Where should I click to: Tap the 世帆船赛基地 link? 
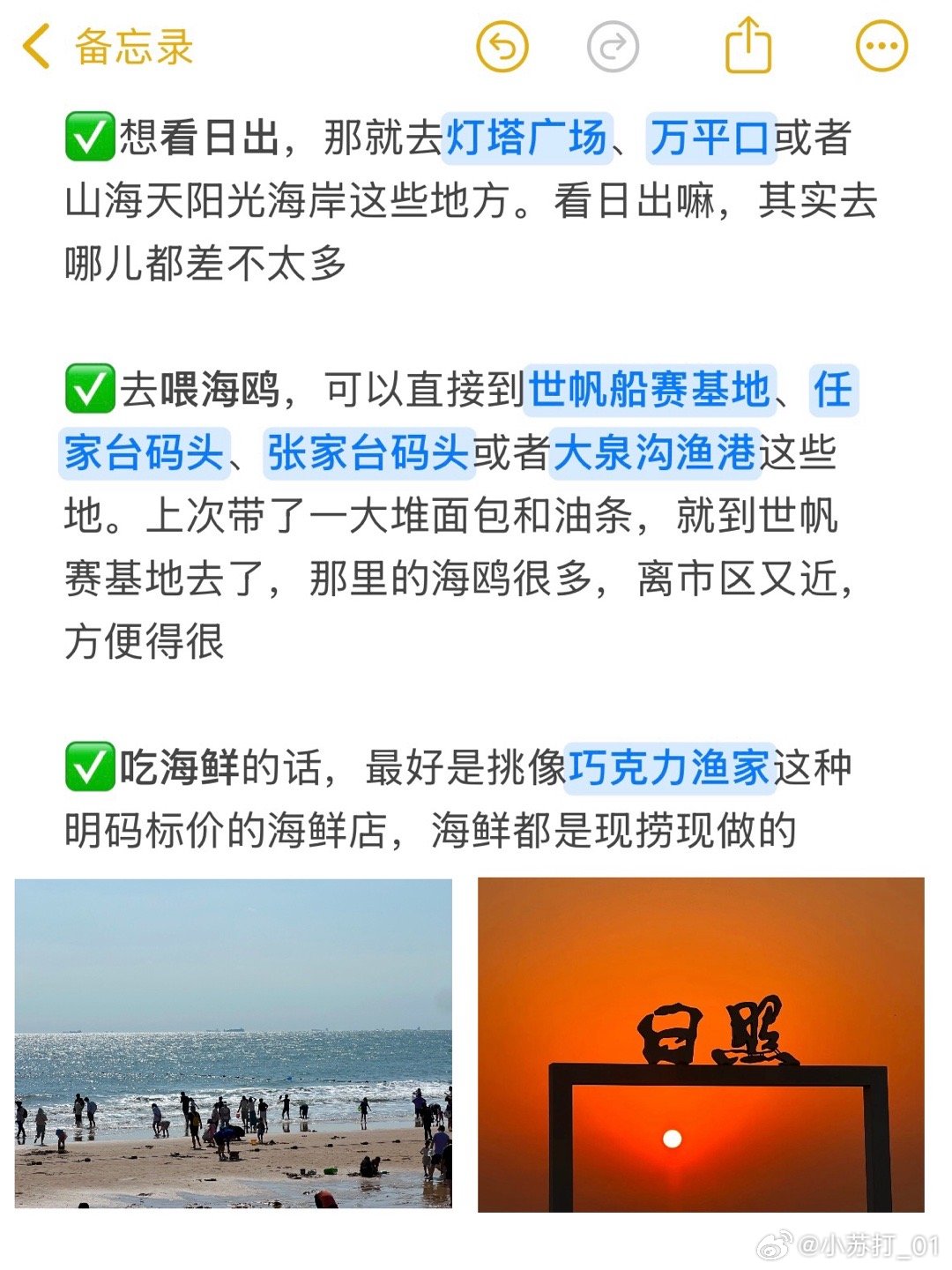click(650, 389)
